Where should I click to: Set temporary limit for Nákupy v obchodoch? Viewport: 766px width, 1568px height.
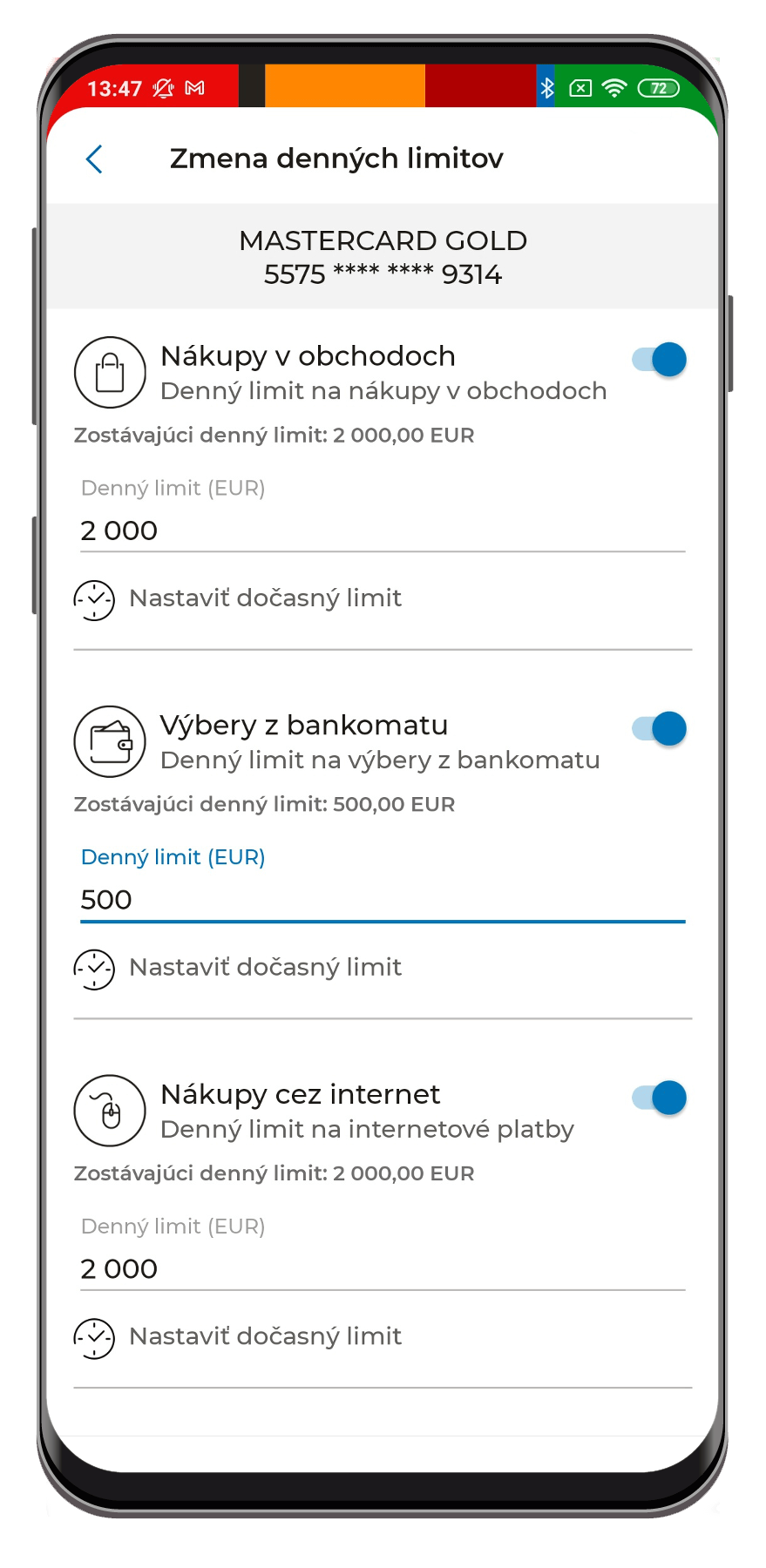click(x=238, y=599)
